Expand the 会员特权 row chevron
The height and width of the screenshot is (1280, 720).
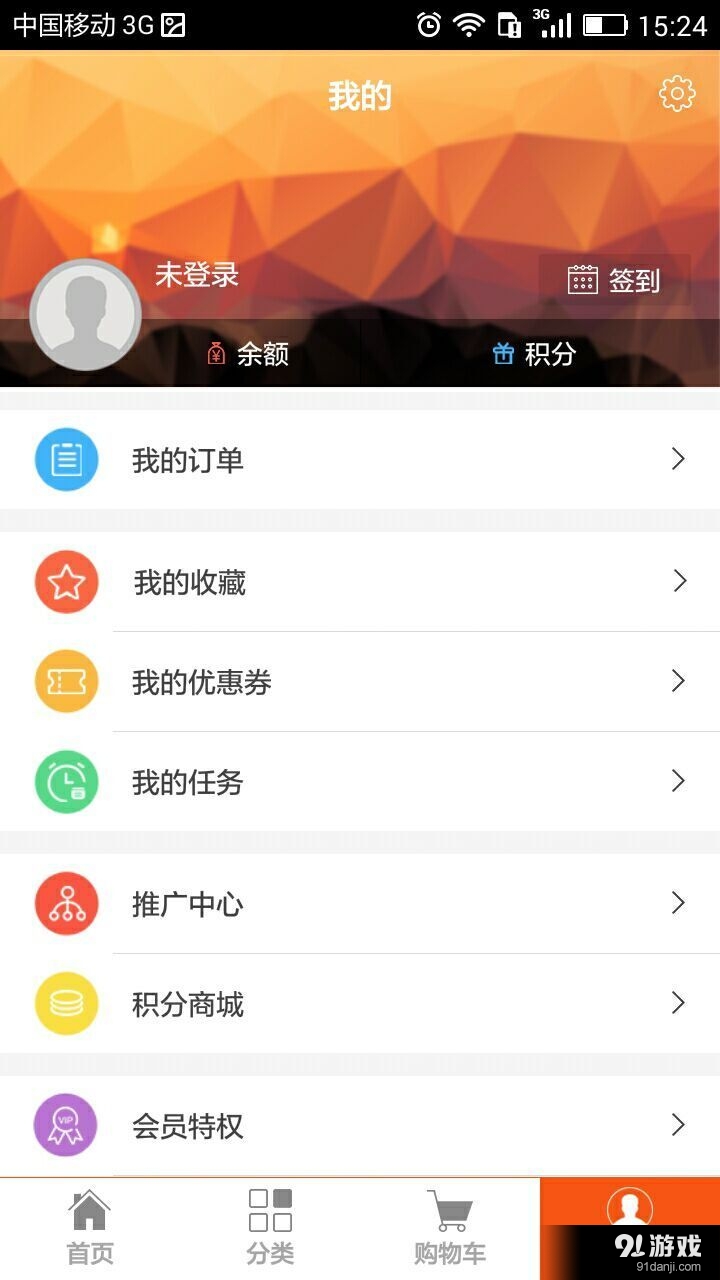tap(679, 1125)
